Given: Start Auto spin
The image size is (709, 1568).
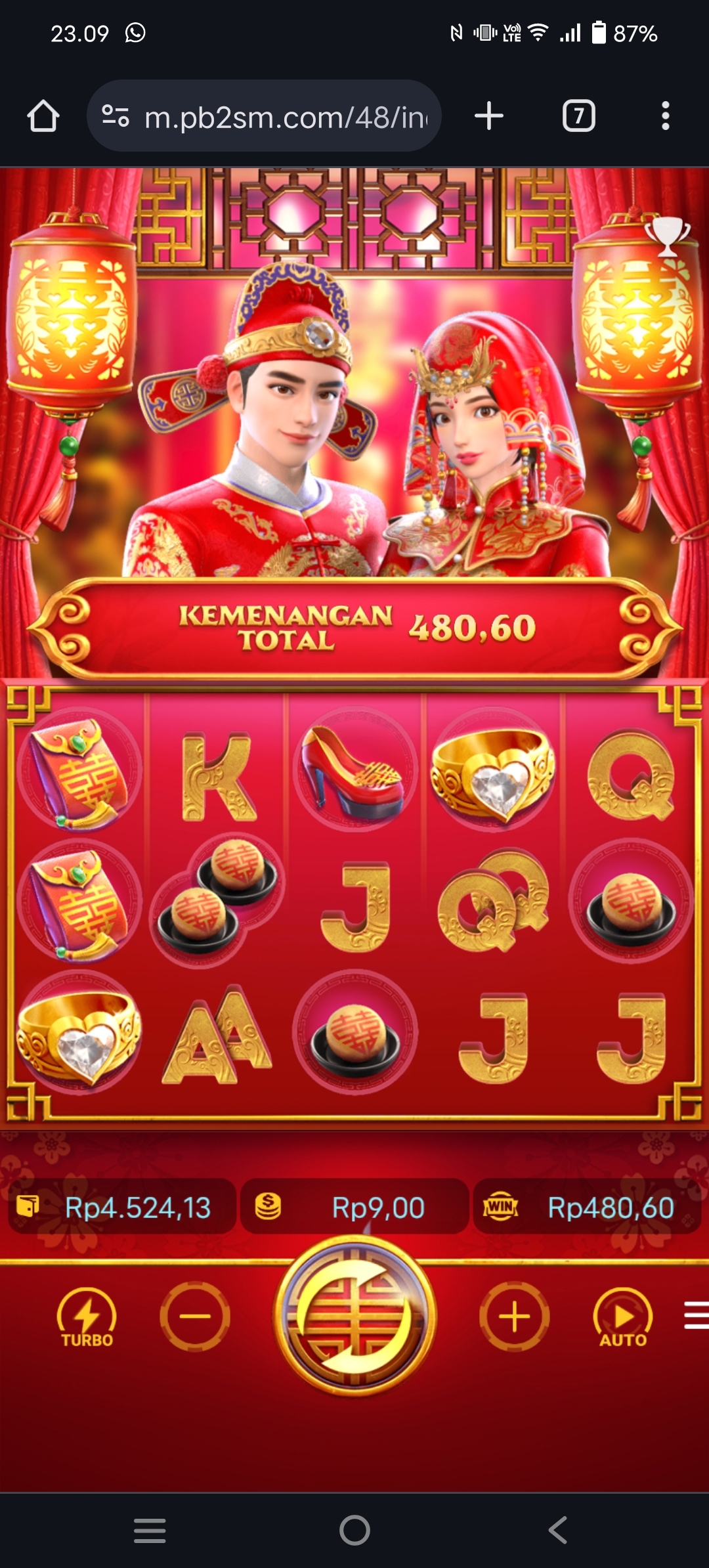Looking at the screenshot, I should [x=623, y=1317].
